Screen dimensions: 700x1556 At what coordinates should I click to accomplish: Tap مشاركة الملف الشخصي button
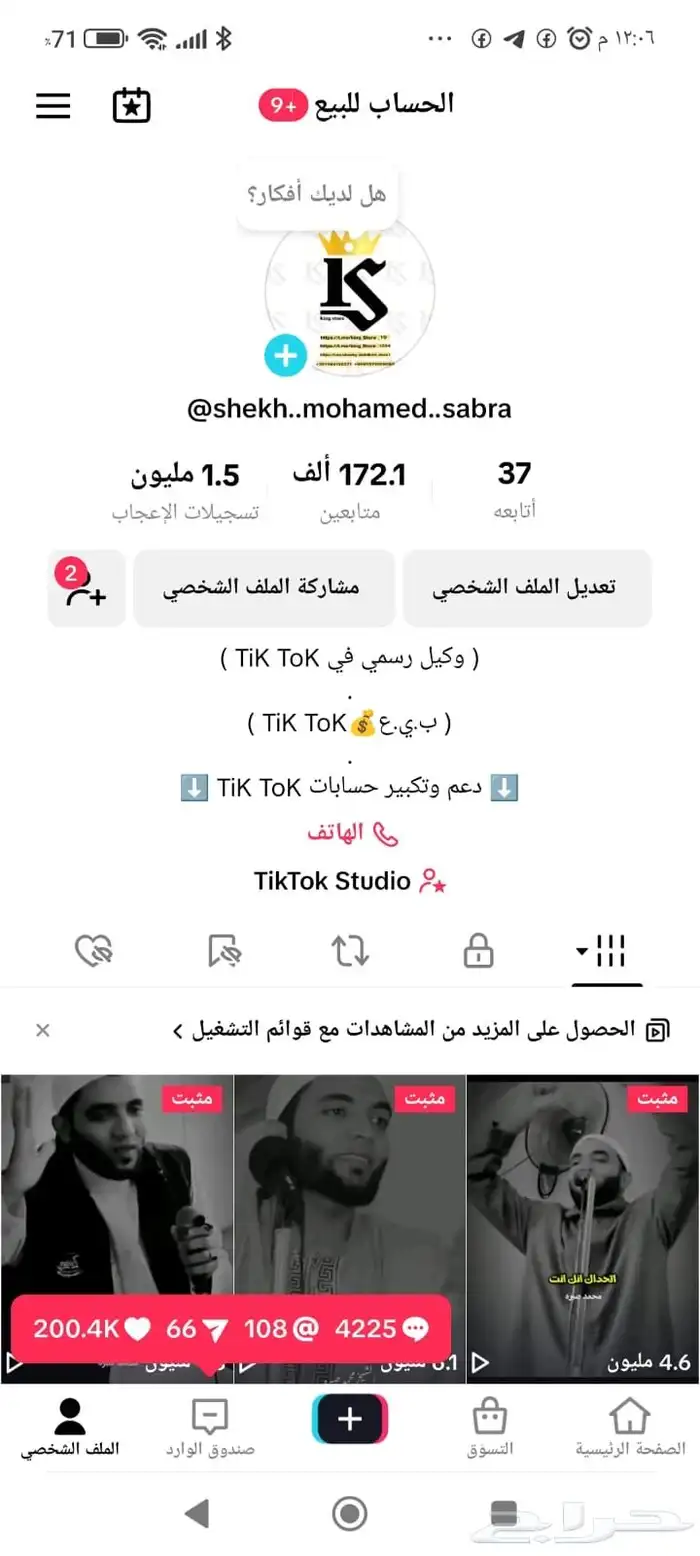pyautogui.click(x=262, y=588)
